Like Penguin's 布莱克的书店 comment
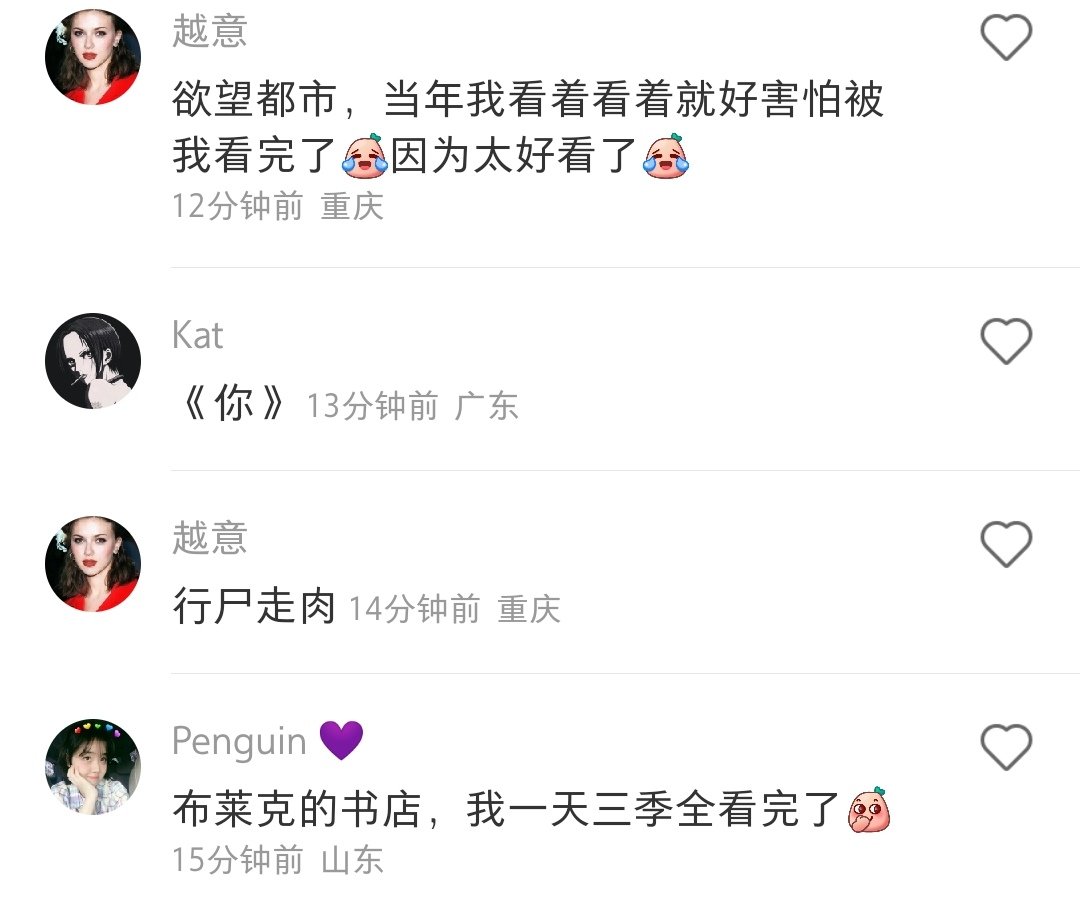This screenshot has height=897, width=1080. click(1005, 747)
